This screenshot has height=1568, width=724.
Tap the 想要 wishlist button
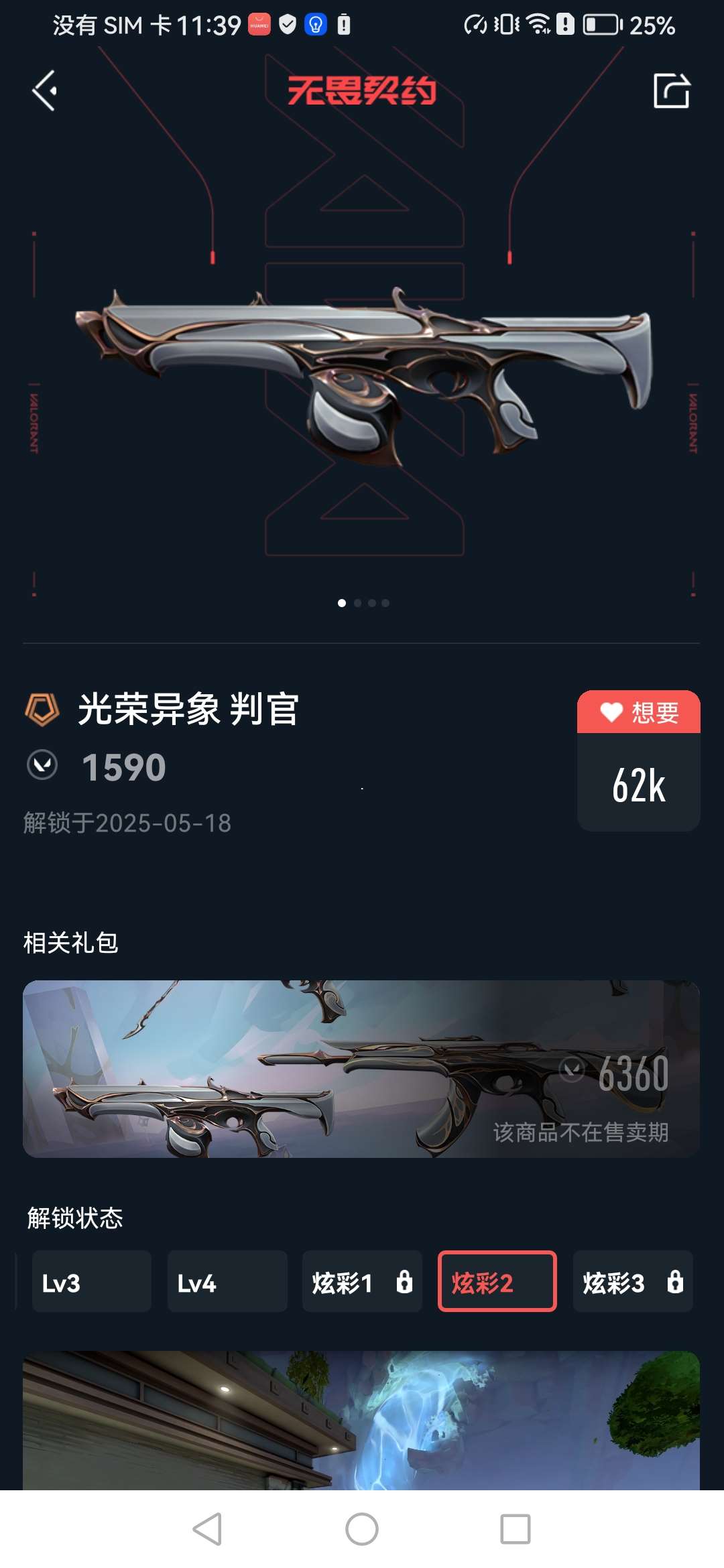click(638, 712)
